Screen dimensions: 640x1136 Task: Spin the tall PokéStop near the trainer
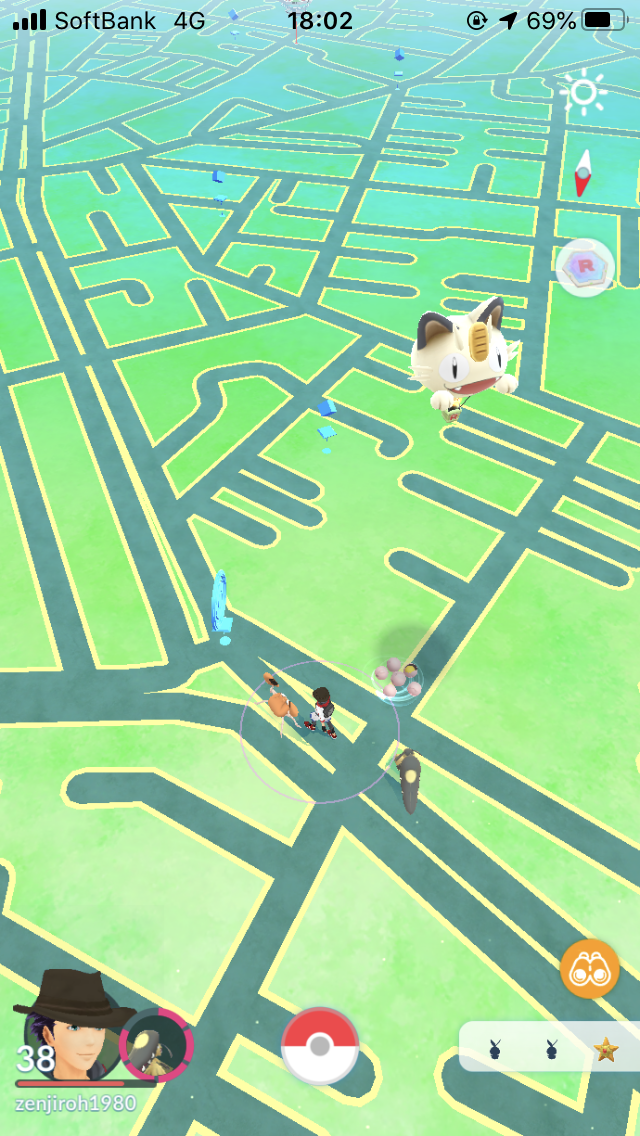pos(222,604)
